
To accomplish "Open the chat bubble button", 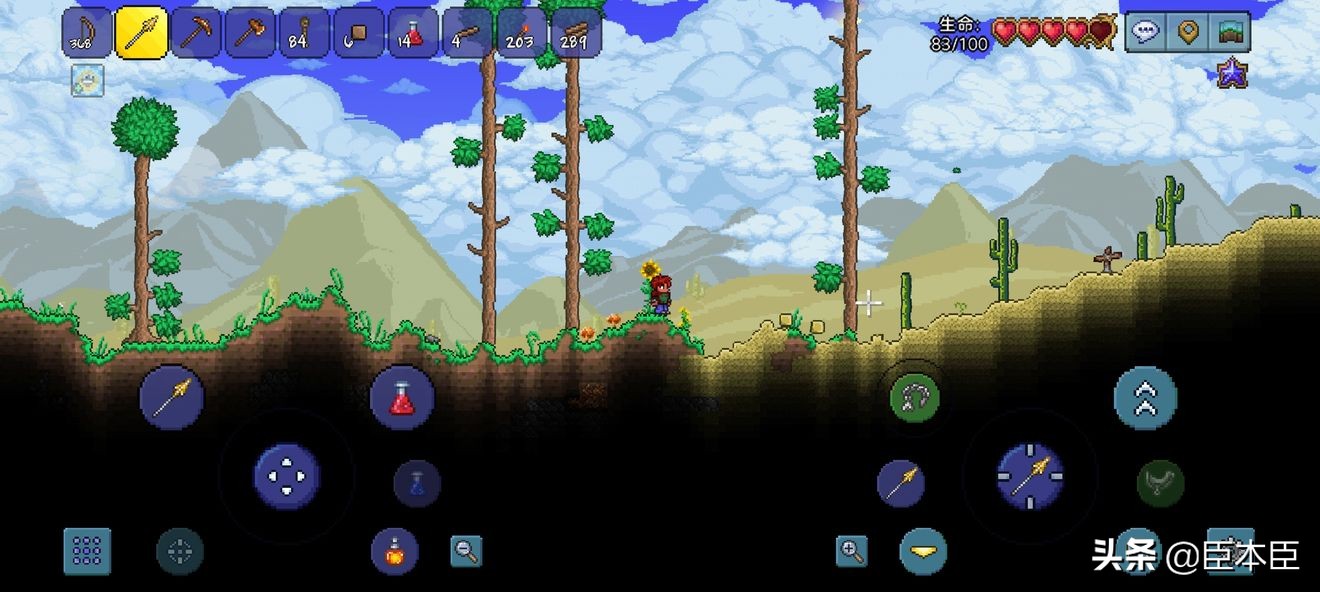I will [x=1145, y=32].
